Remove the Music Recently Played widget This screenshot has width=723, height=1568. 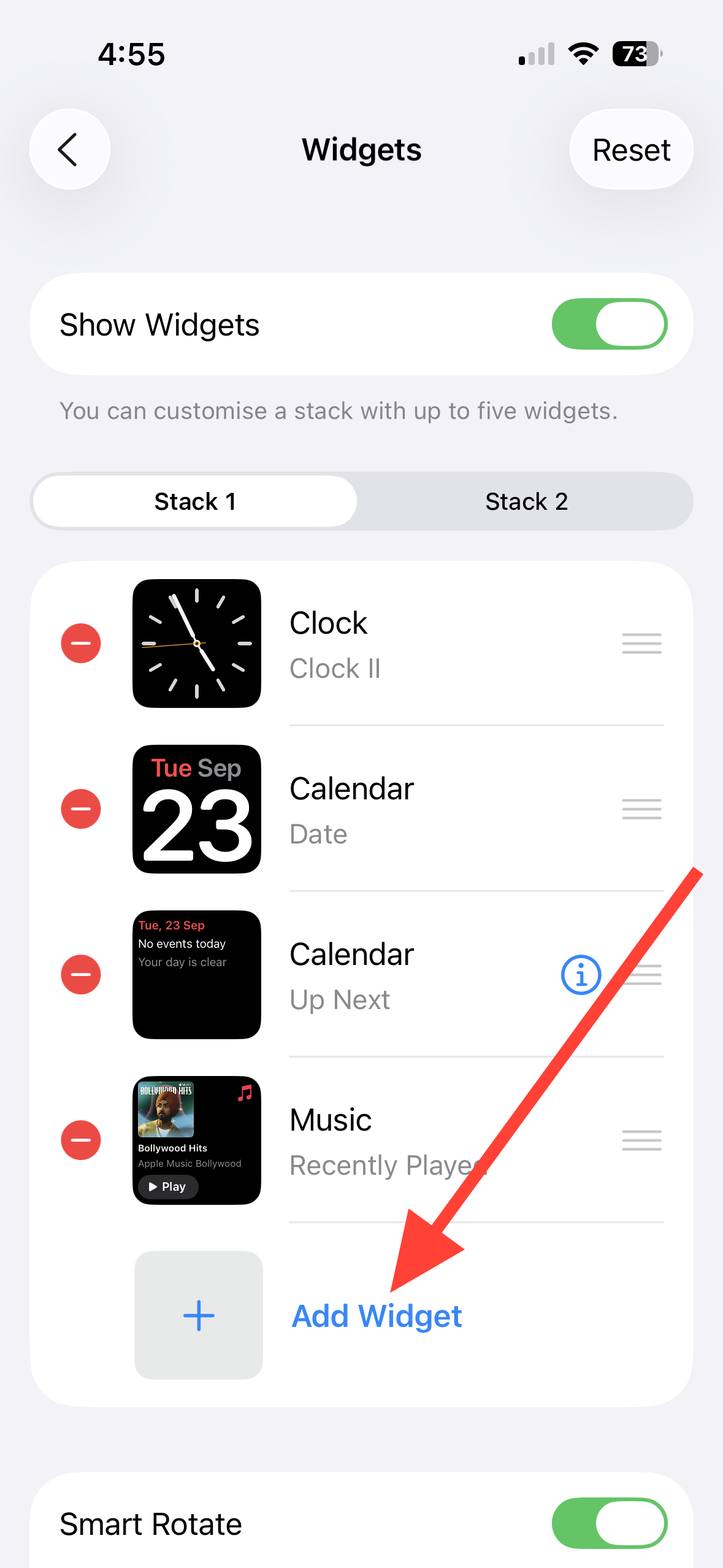pyautogui.click(x=81, y=1140)
